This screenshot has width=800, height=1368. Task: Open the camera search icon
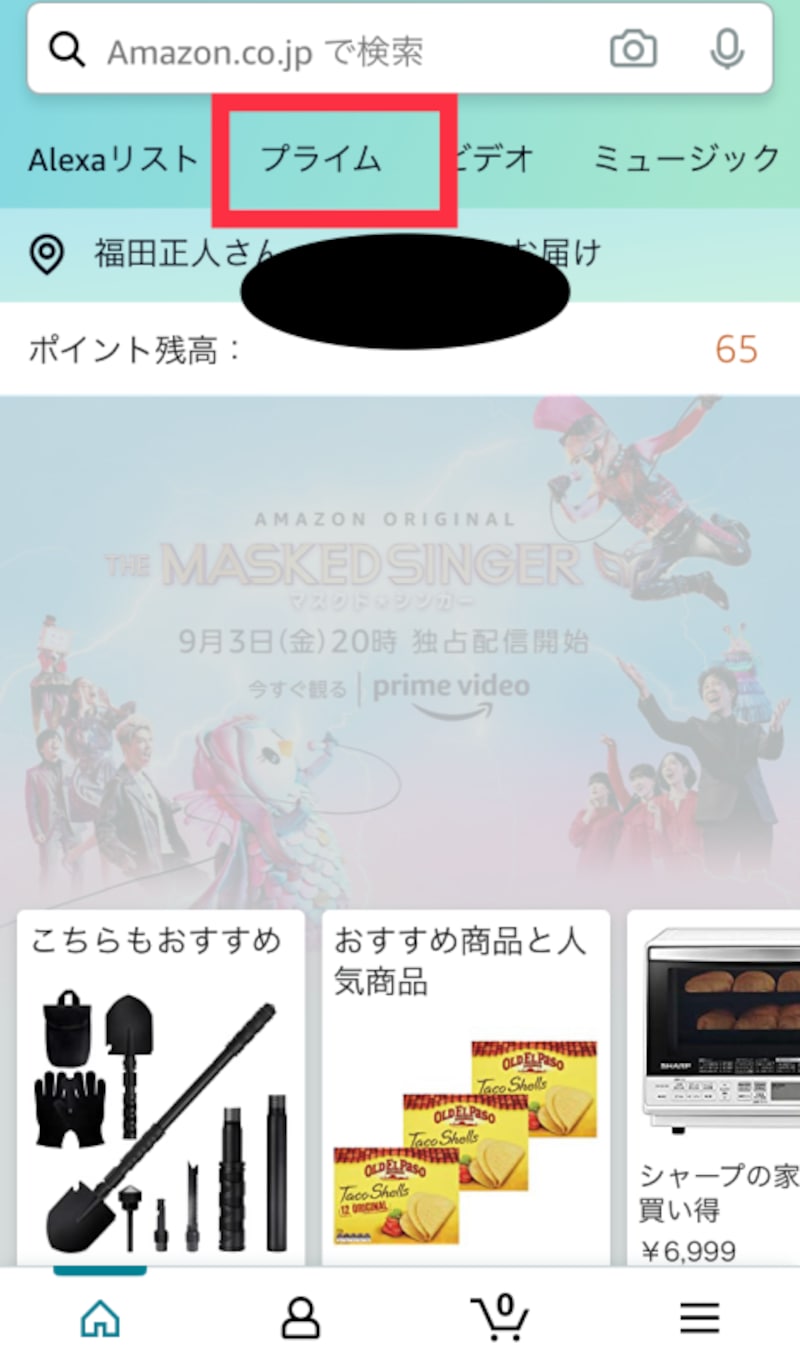(633, 50)
